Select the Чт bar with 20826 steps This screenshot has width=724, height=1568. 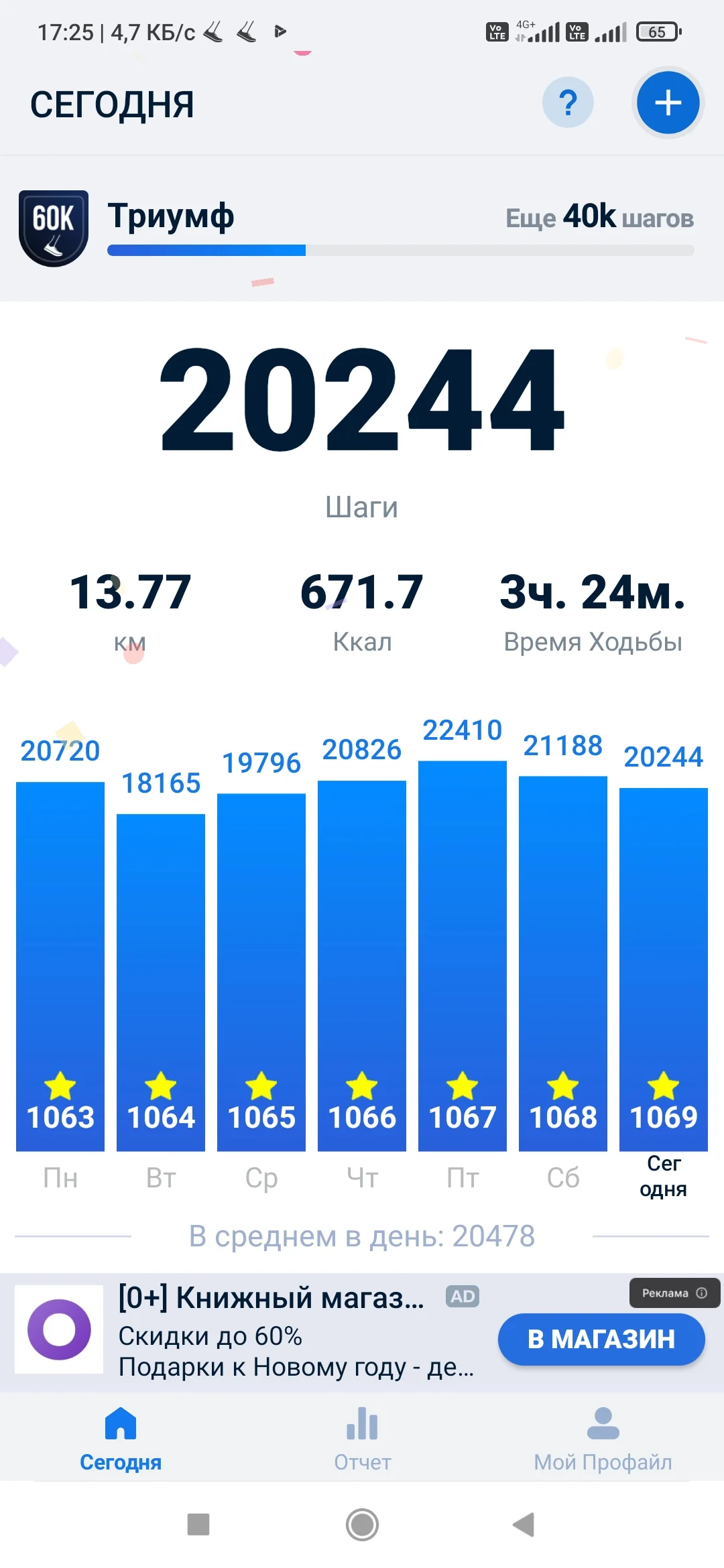point(362,966)
